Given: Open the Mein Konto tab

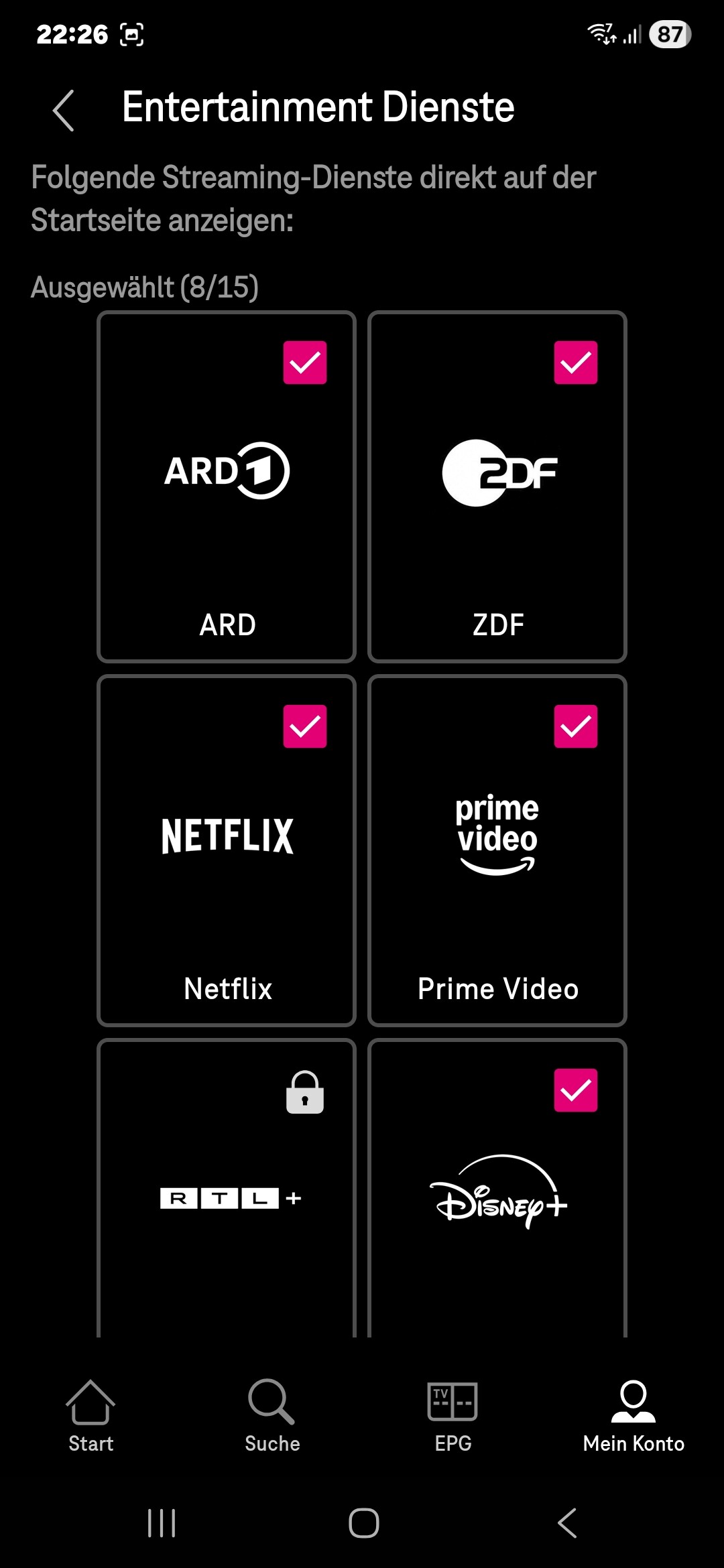Looking at the screenshot, I should [633, 1415].
